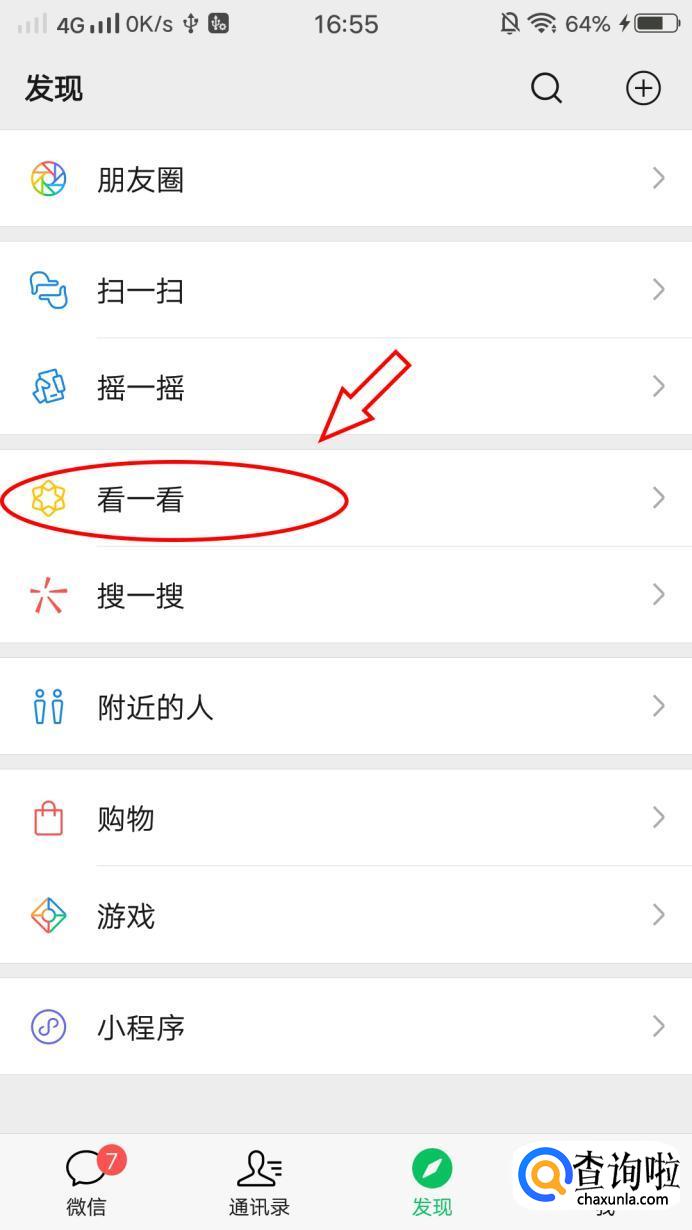Open 游戏 games

[345, 915]
